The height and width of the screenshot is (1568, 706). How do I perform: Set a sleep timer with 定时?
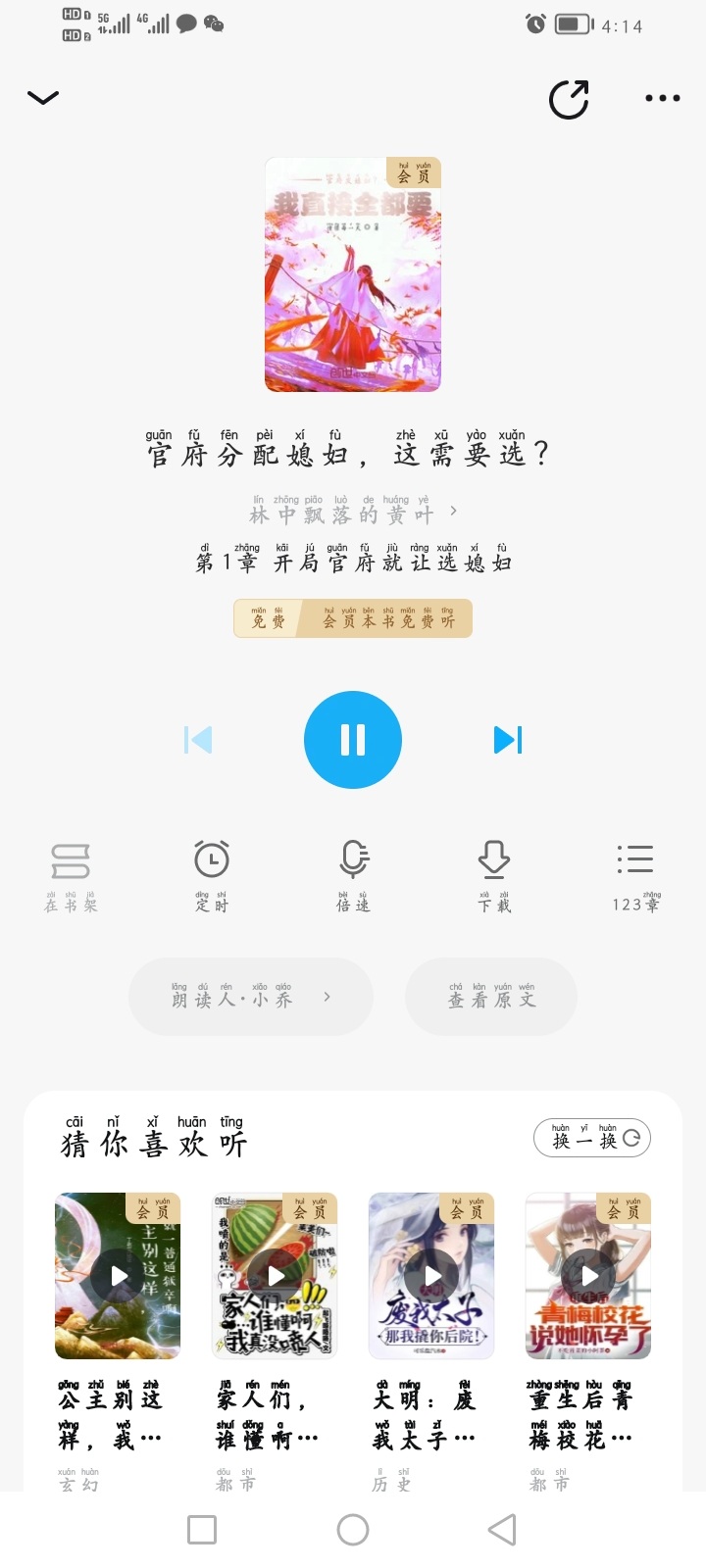212,877
